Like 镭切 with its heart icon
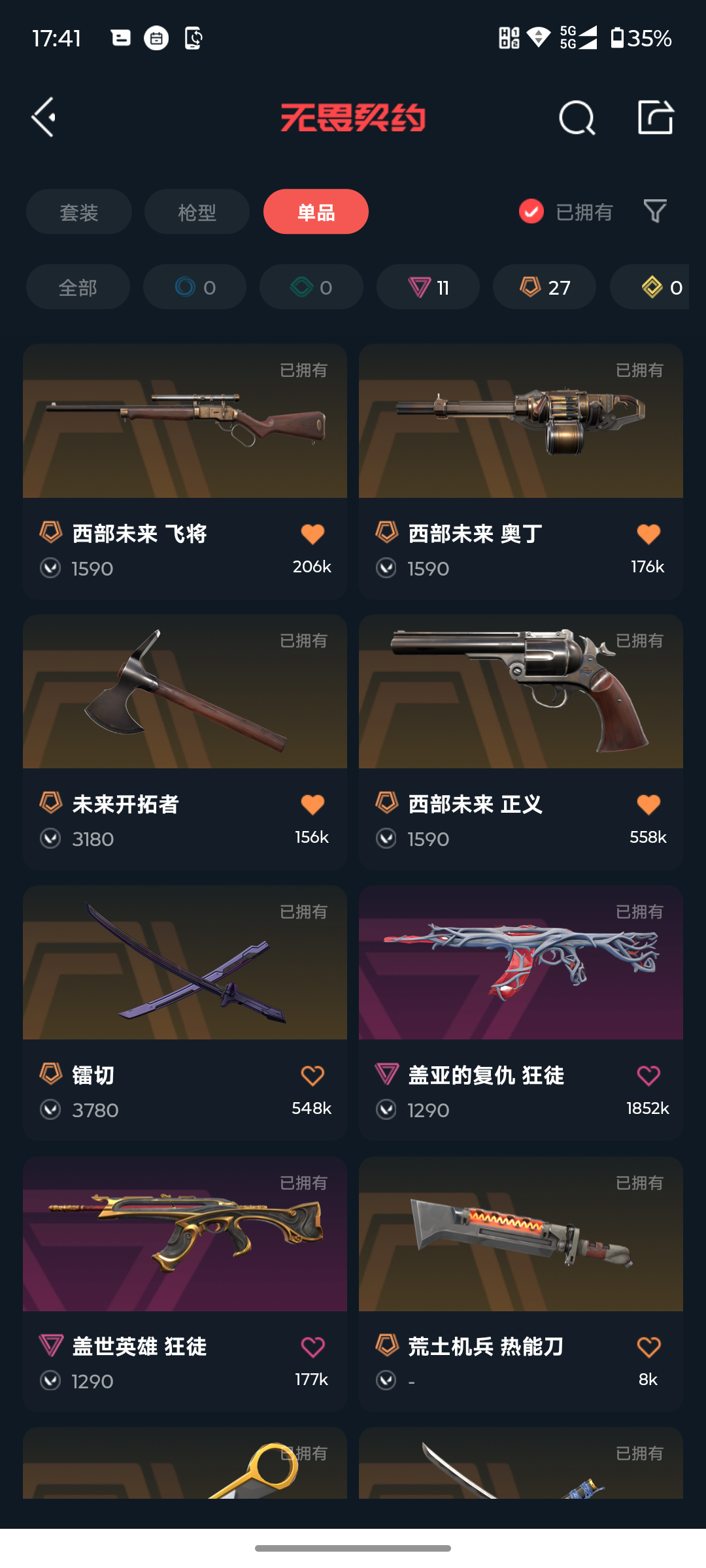This screenshot has width=706, height=1568. 312,1075
